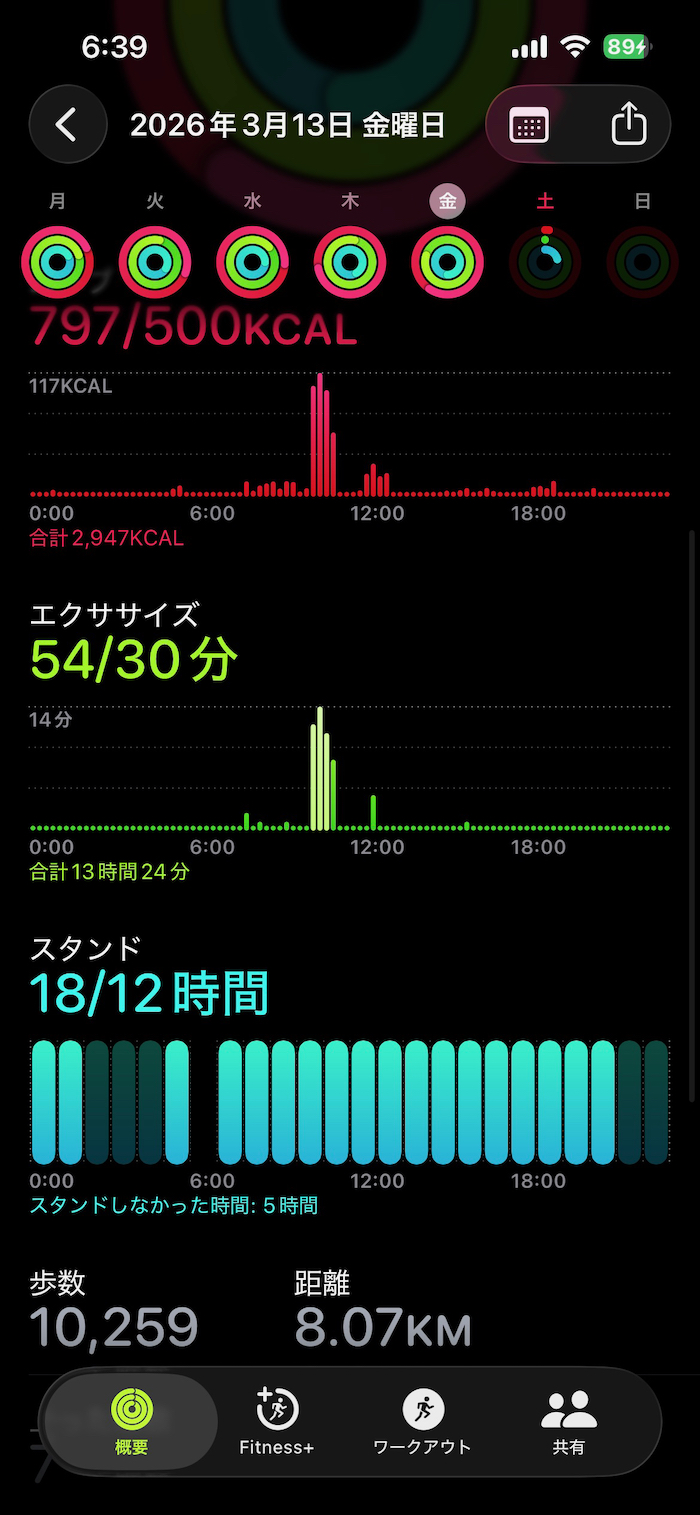
Task: View Wednesday's activity rings
Action: 252,262
